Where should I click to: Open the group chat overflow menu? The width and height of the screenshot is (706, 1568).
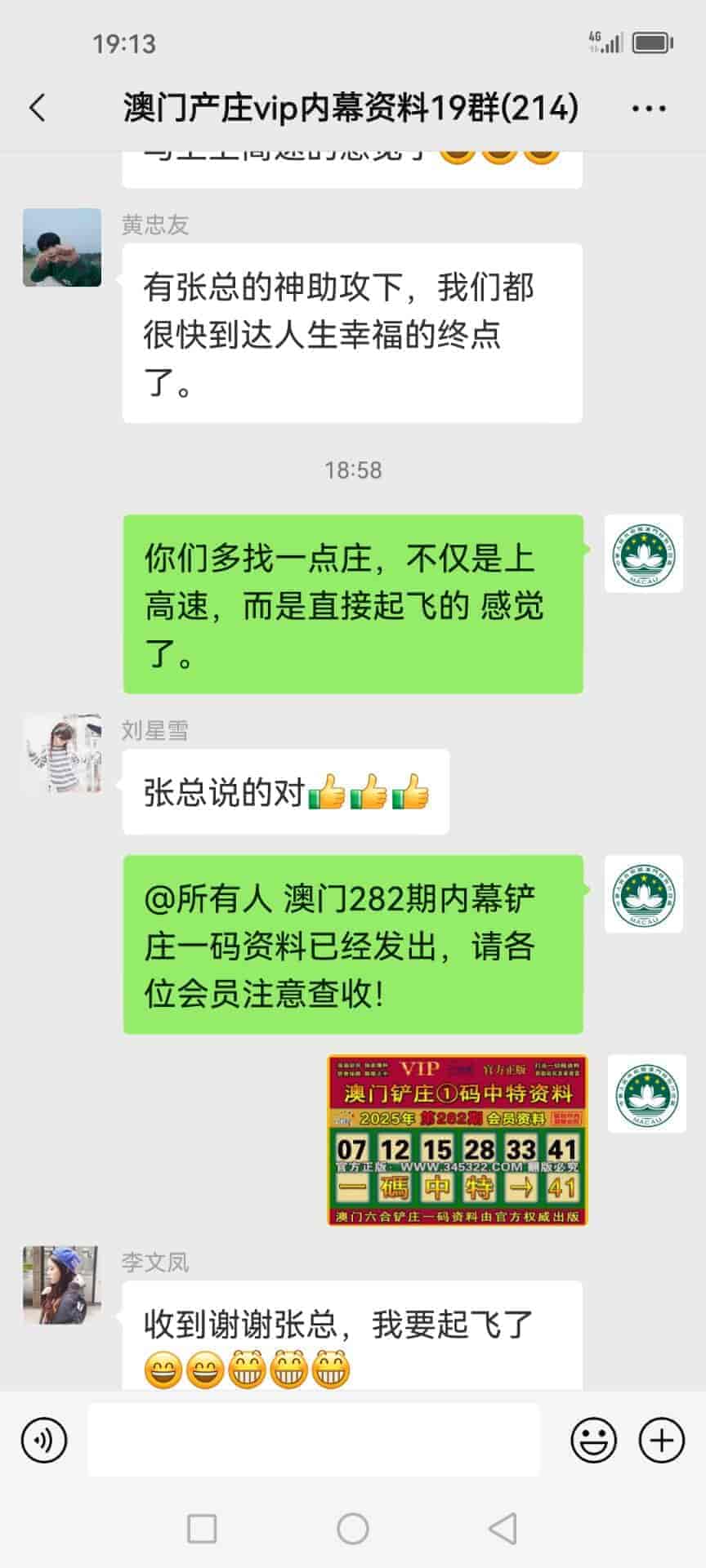pos(649,108)
